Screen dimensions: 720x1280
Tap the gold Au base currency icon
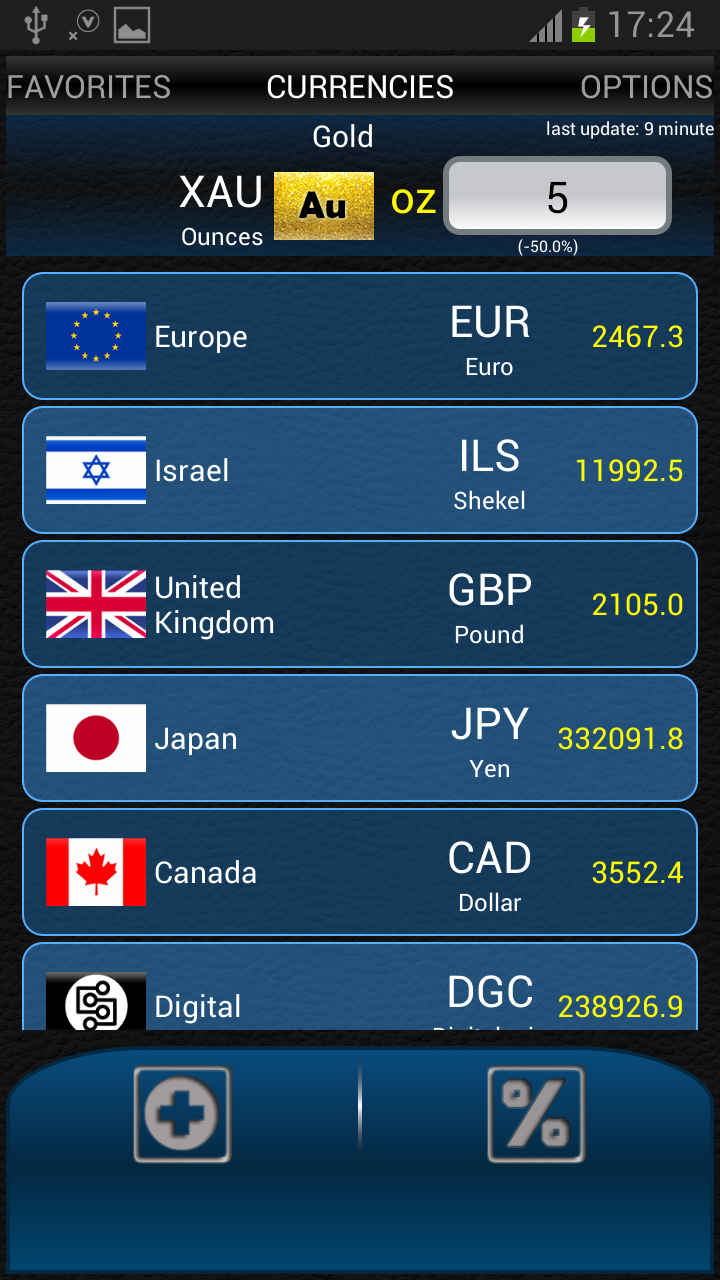pyautogui.click(x=323, y=206)
